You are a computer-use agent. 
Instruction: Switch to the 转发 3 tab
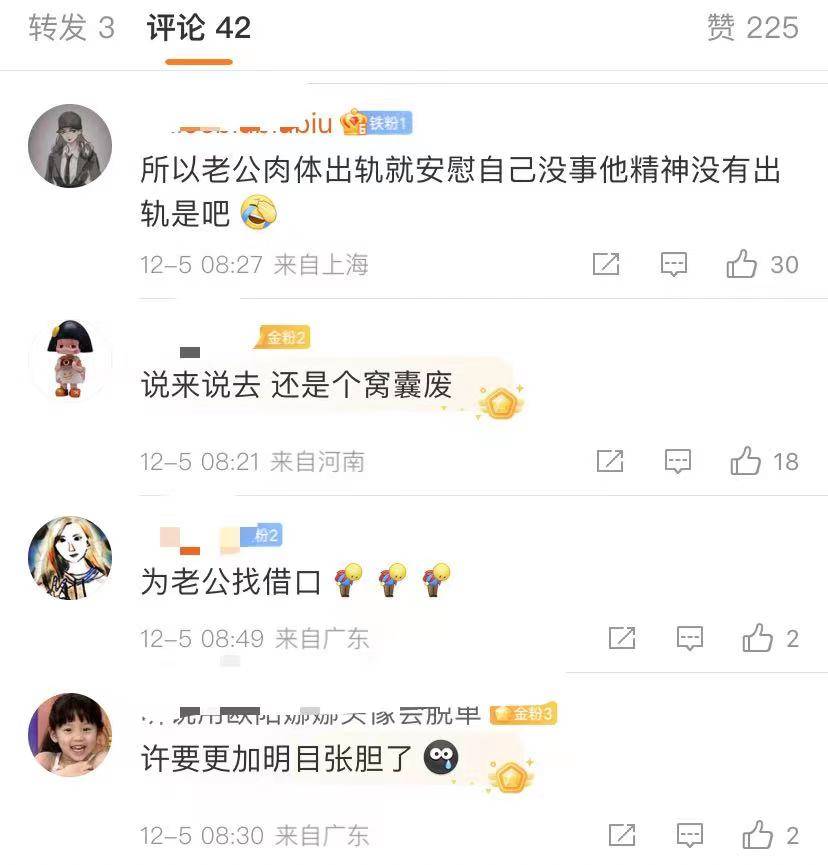71,28
